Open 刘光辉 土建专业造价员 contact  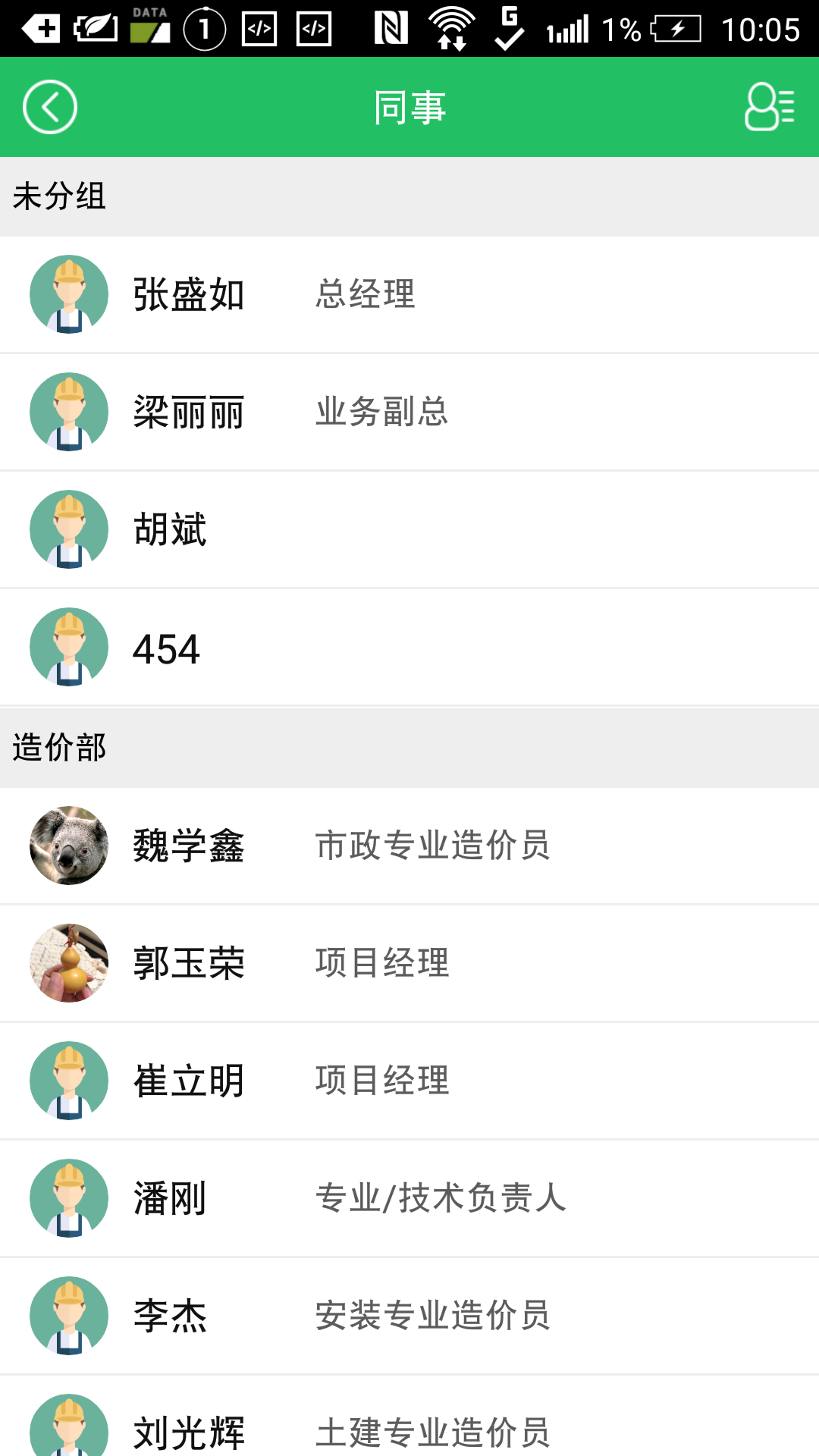(409, 1426)
